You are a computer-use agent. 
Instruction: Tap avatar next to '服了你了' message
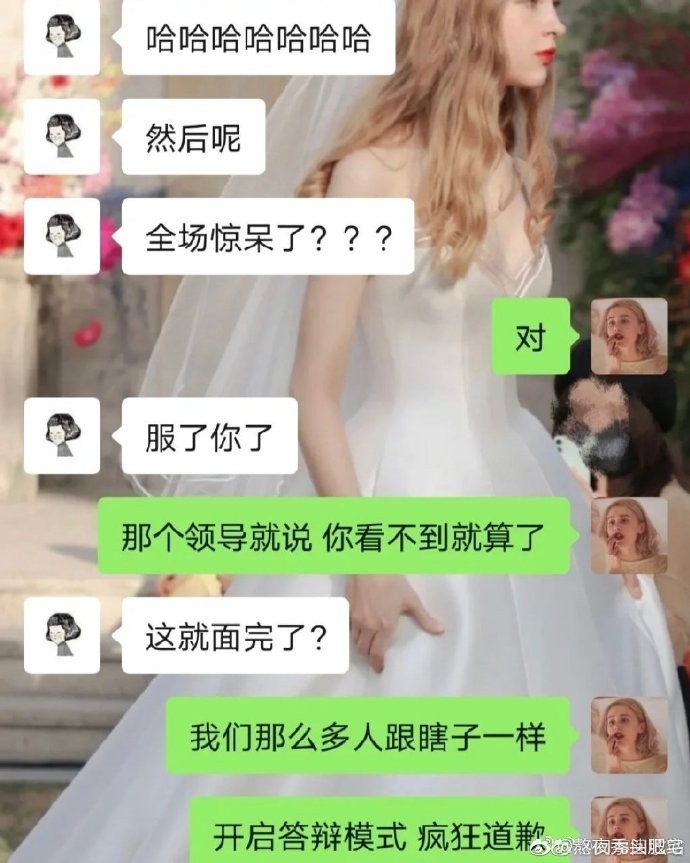pos(62,436)
